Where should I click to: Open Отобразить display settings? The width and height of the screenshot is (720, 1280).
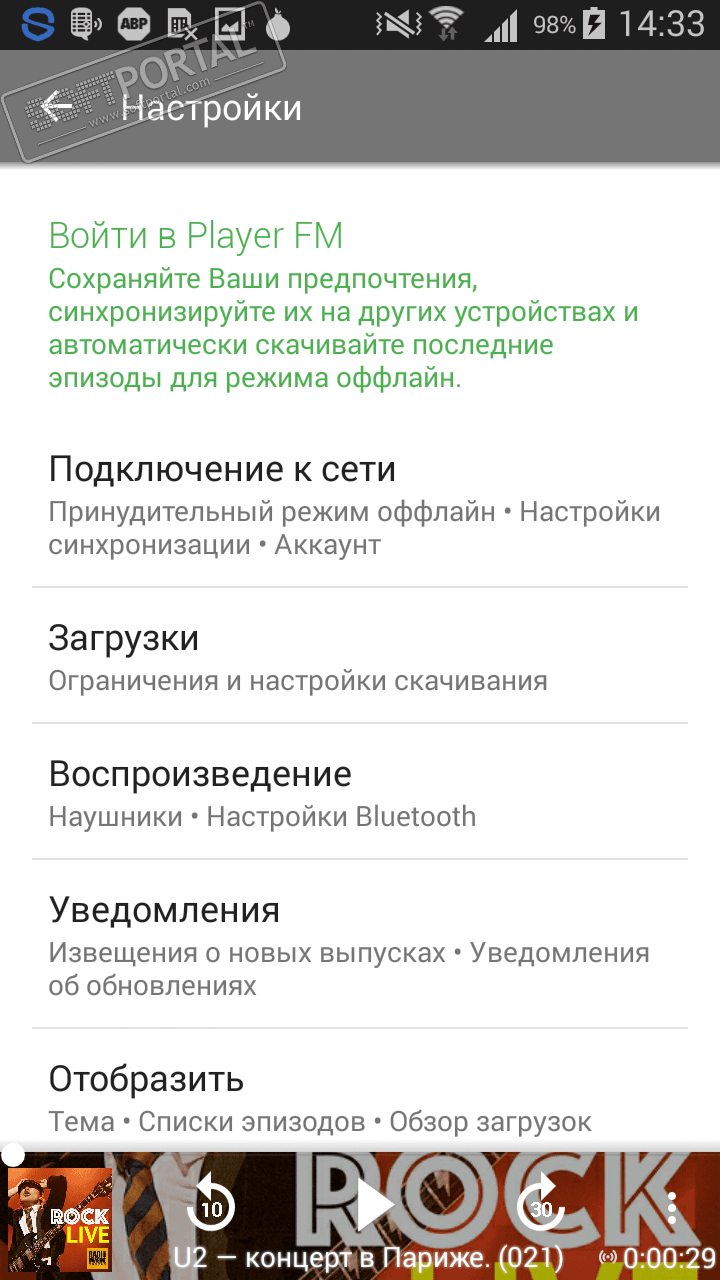tap(360, 1098)
